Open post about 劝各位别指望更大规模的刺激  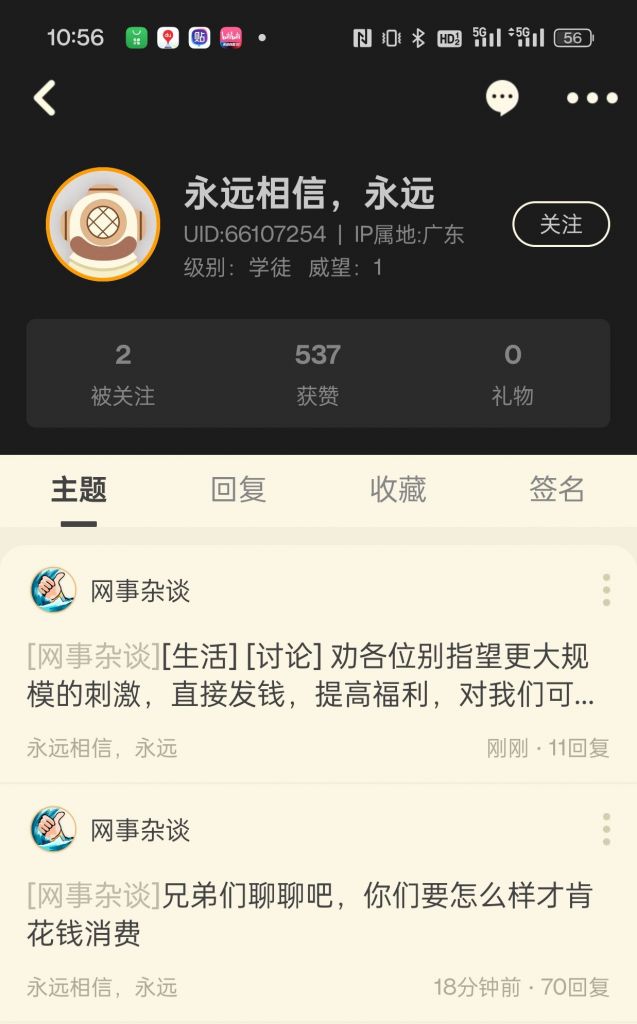[310, 675]
